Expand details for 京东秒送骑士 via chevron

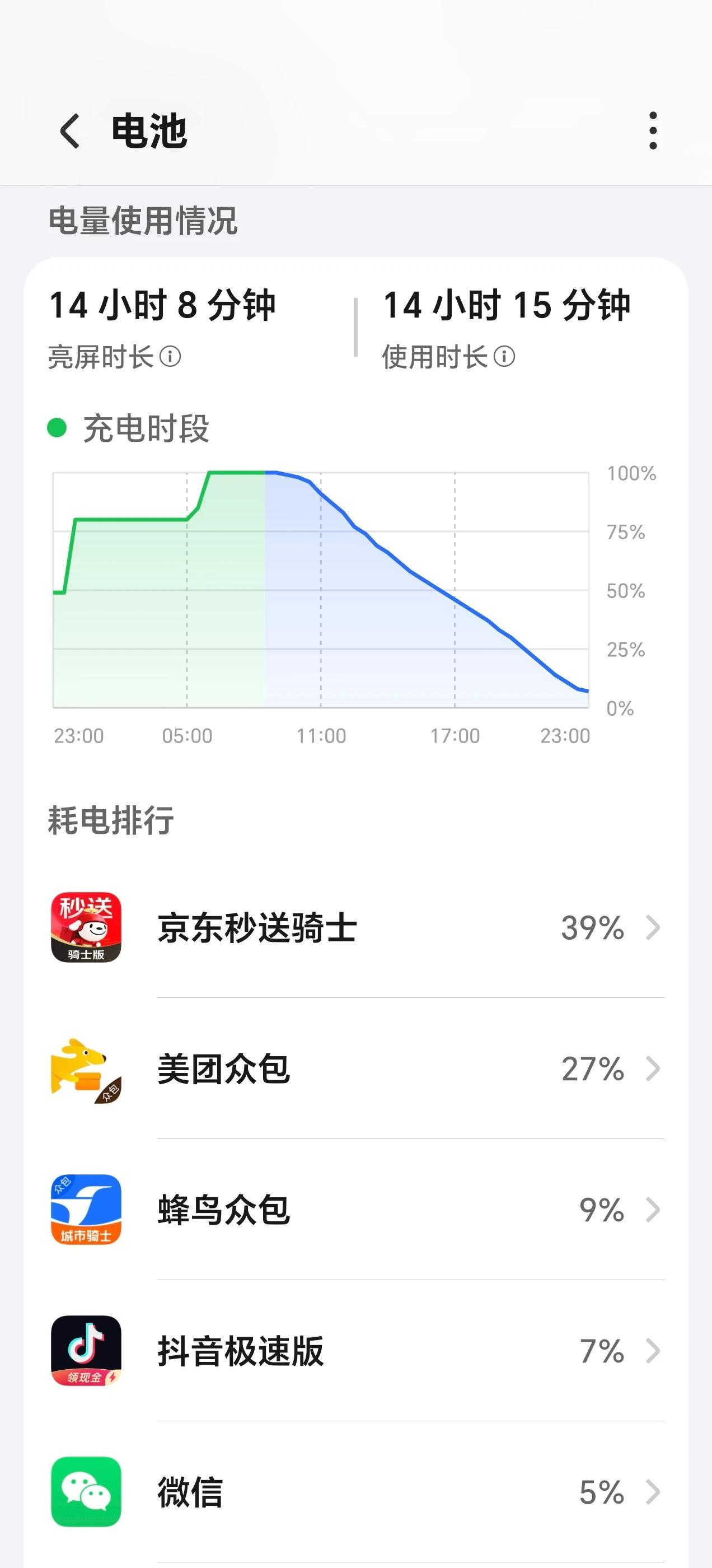pyautogui.click(x=654, y=928)
